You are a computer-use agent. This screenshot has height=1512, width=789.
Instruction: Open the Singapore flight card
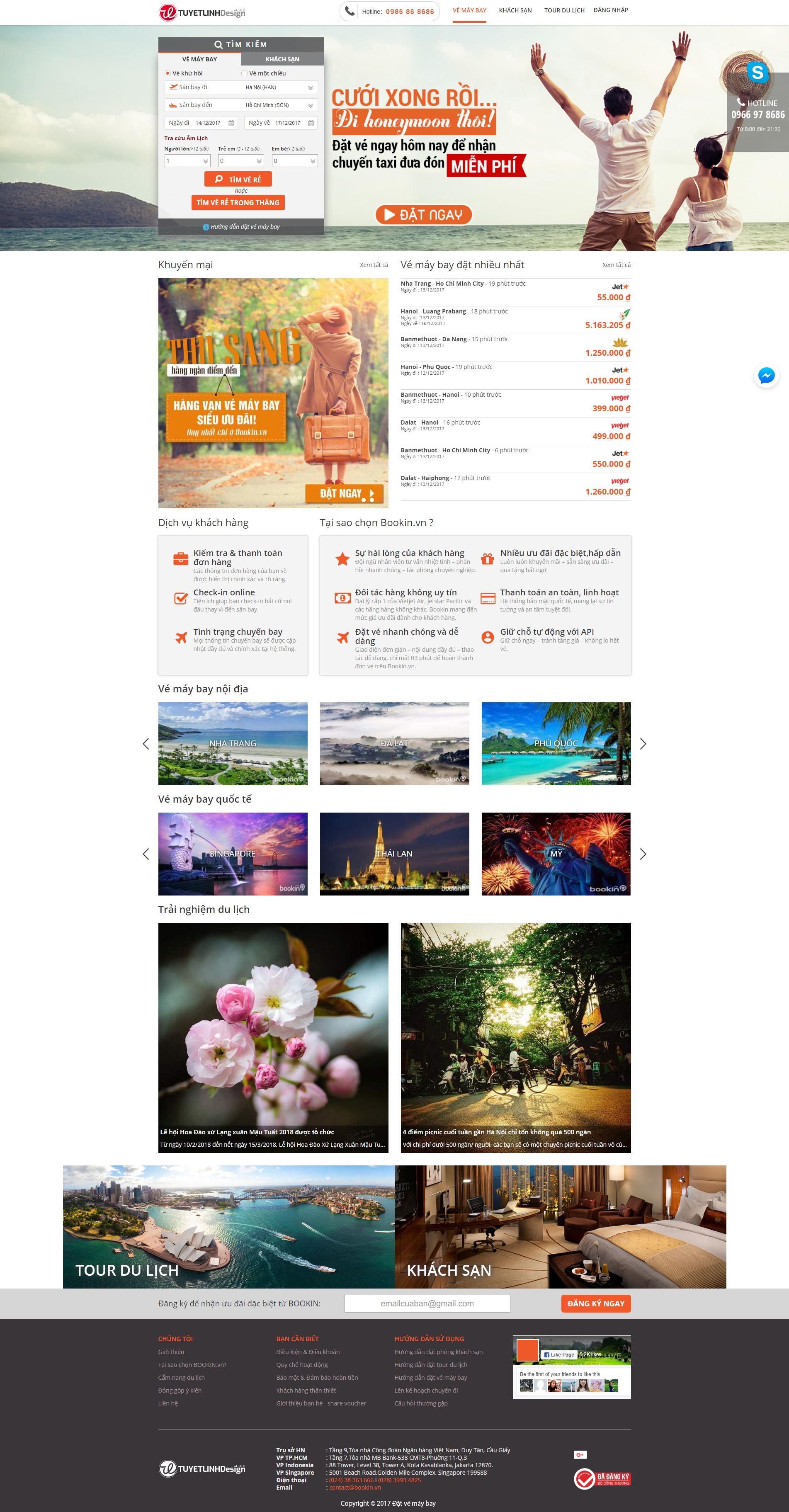click(x=233, y=854)
